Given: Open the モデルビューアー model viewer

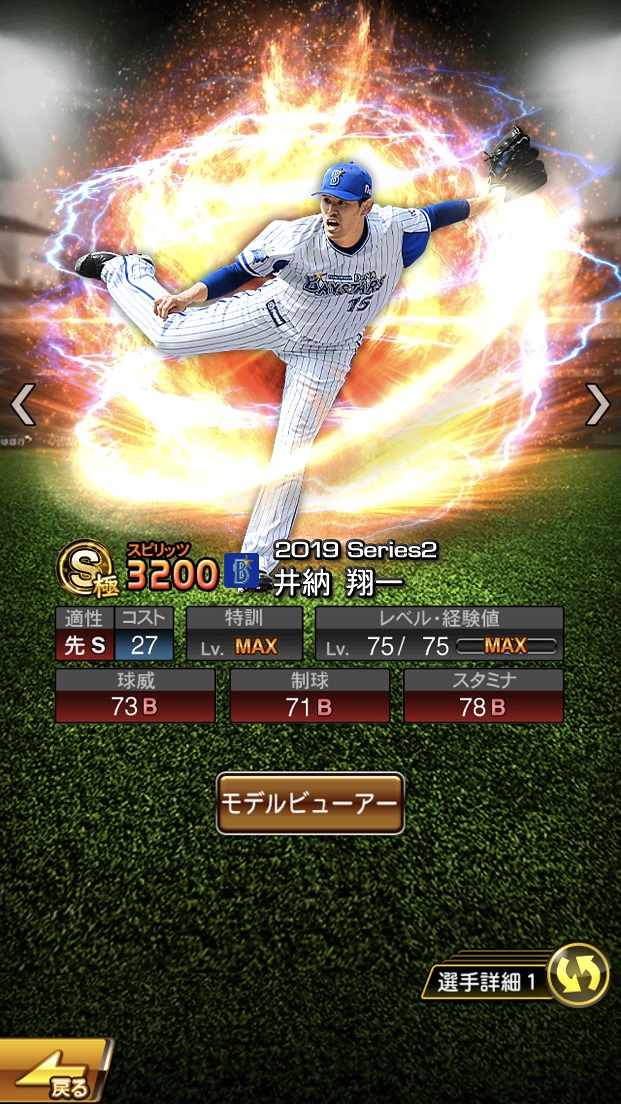Looking at the screenshot, I should [310, 803].
